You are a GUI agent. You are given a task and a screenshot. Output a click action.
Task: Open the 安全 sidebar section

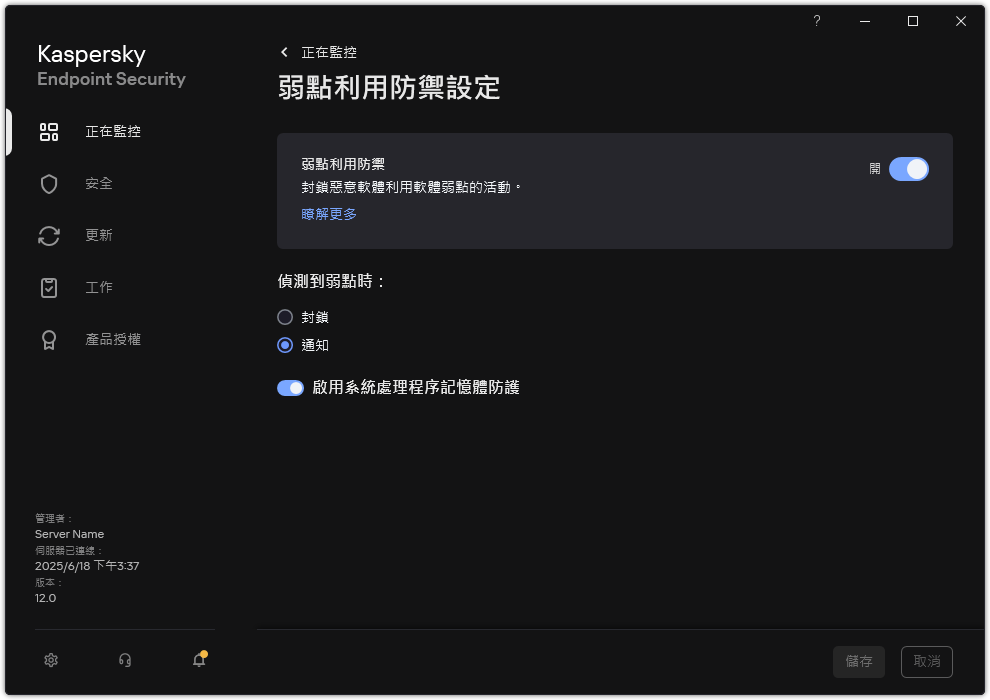tap(98, 184)
